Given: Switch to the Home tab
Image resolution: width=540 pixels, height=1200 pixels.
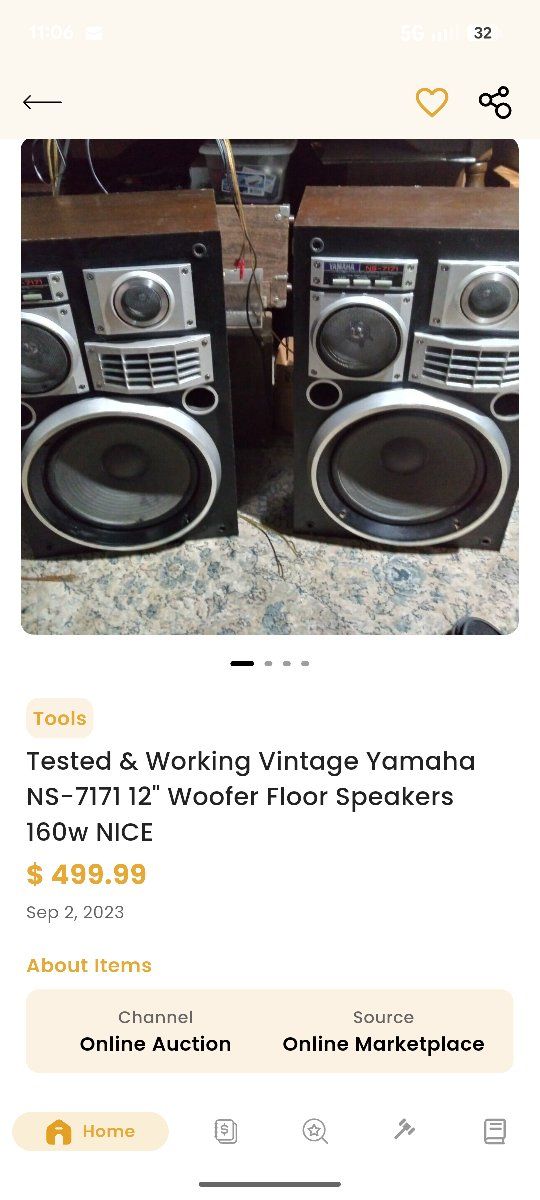Looking at the screenshot, I should pos(90,1131).
